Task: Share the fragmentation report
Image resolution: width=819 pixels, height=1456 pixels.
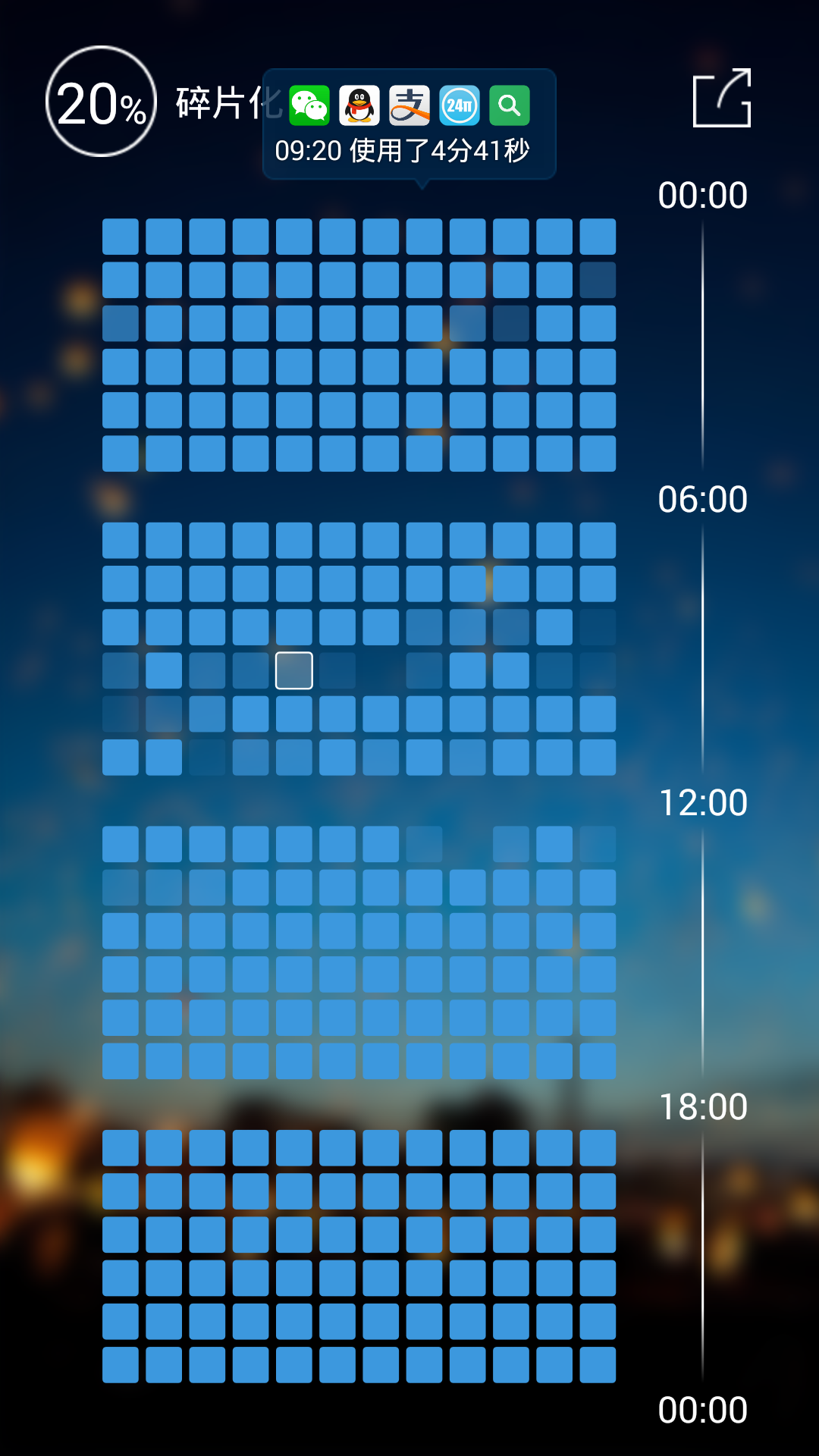Action: point(722,99)
